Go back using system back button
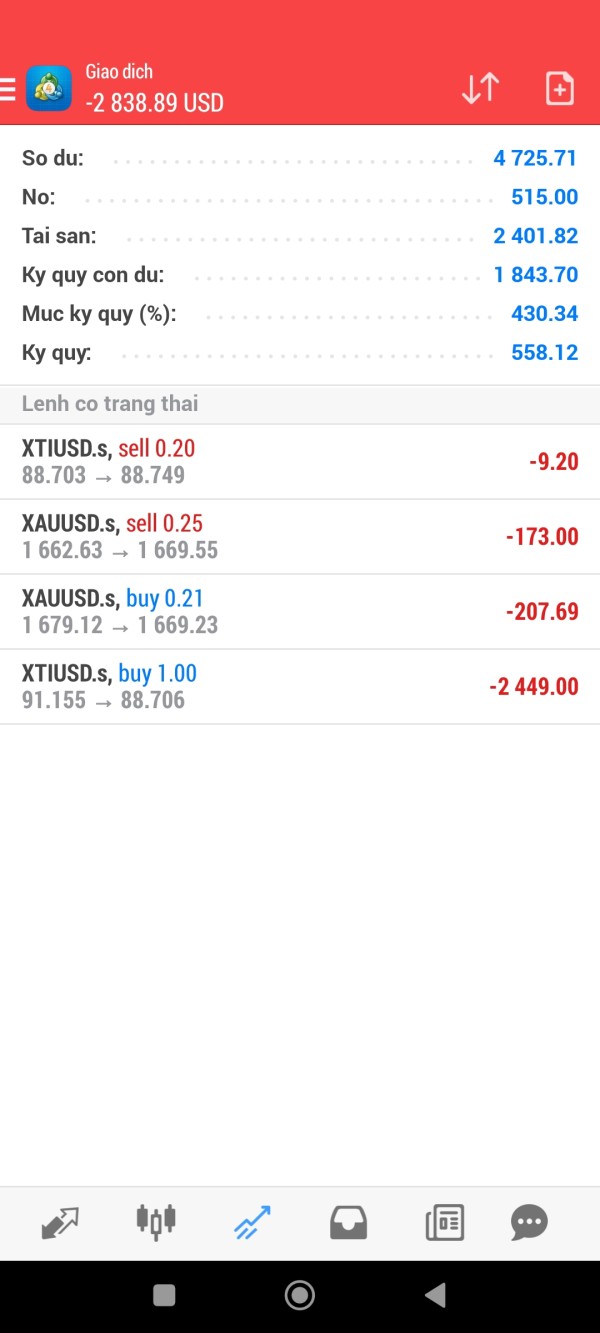The width and height of the screenshot is (600, 1333). point(435,1296)
